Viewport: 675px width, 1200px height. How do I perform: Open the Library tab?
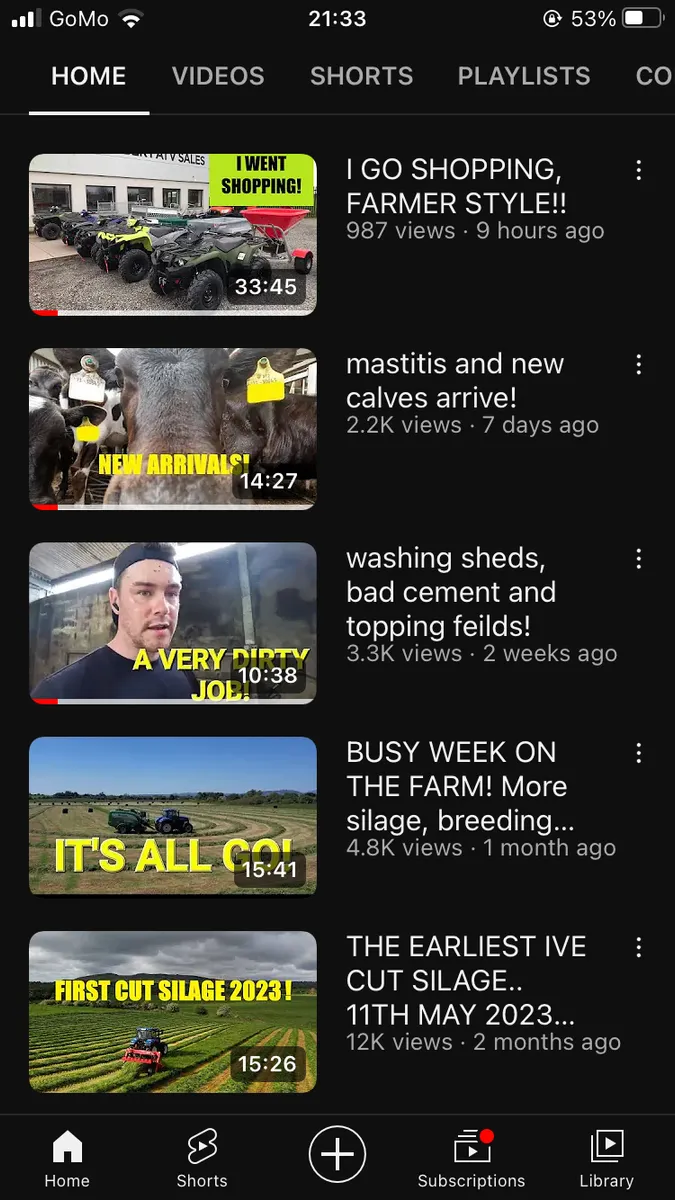click(606, 1158)
